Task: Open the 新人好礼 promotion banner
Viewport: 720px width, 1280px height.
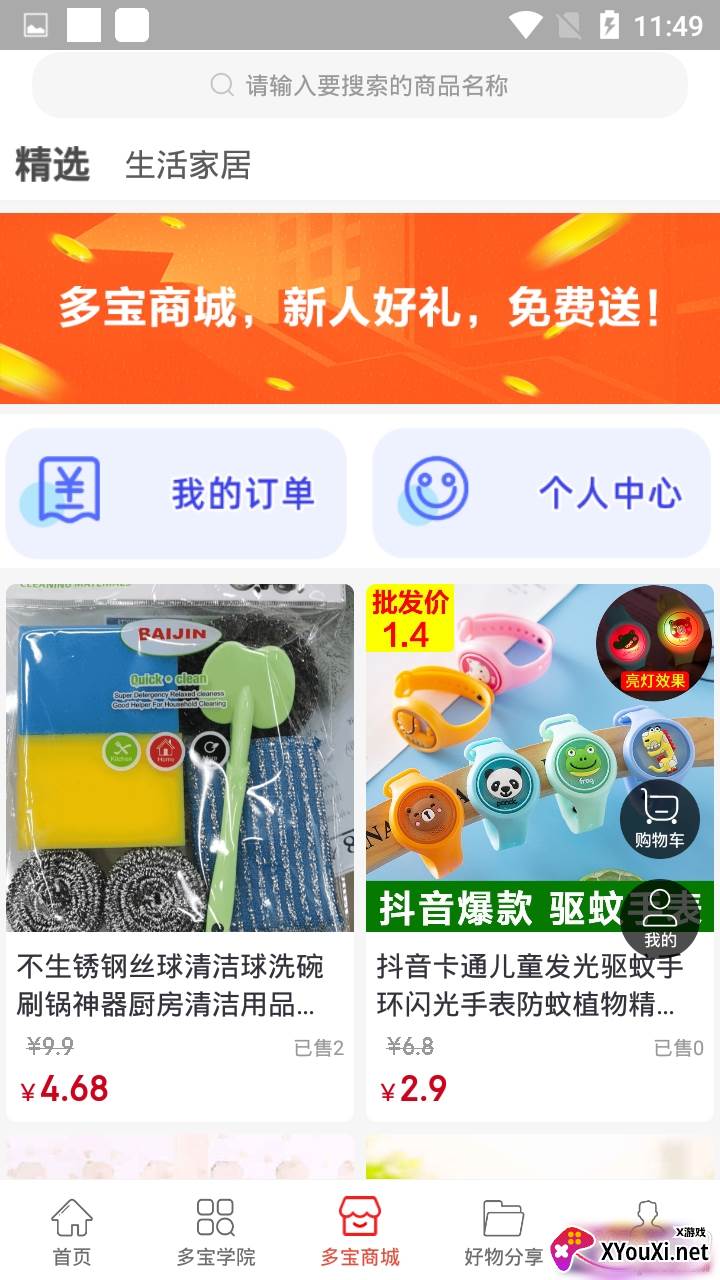Action: (360, 308)
